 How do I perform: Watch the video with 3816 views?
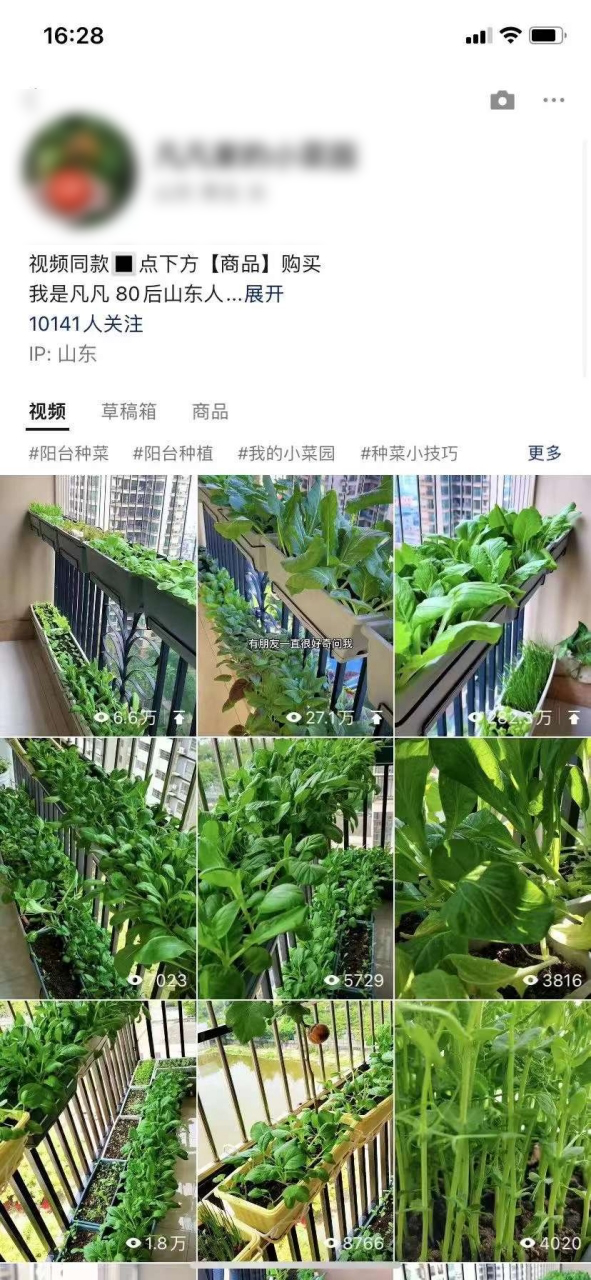pyautogui.click(x=493, y=869)
